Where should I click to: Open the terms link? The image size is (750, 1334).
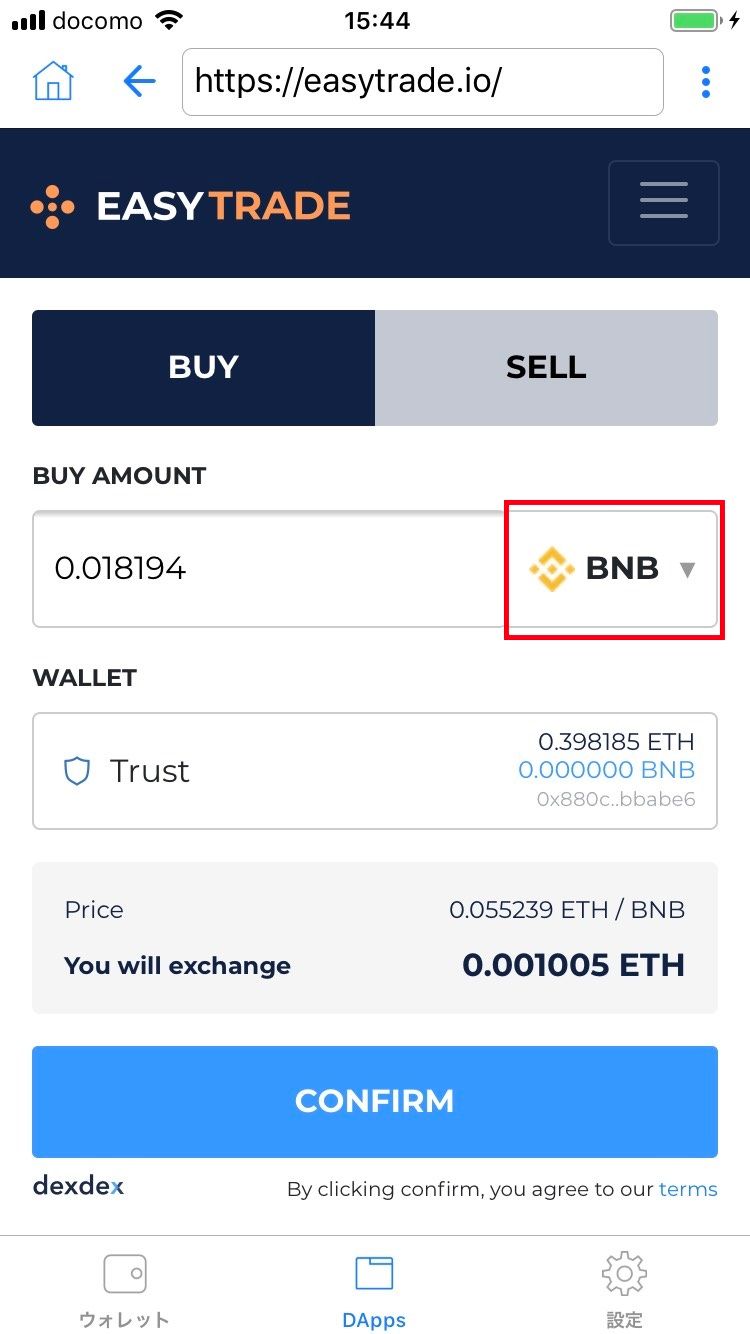pos(687,1189)
